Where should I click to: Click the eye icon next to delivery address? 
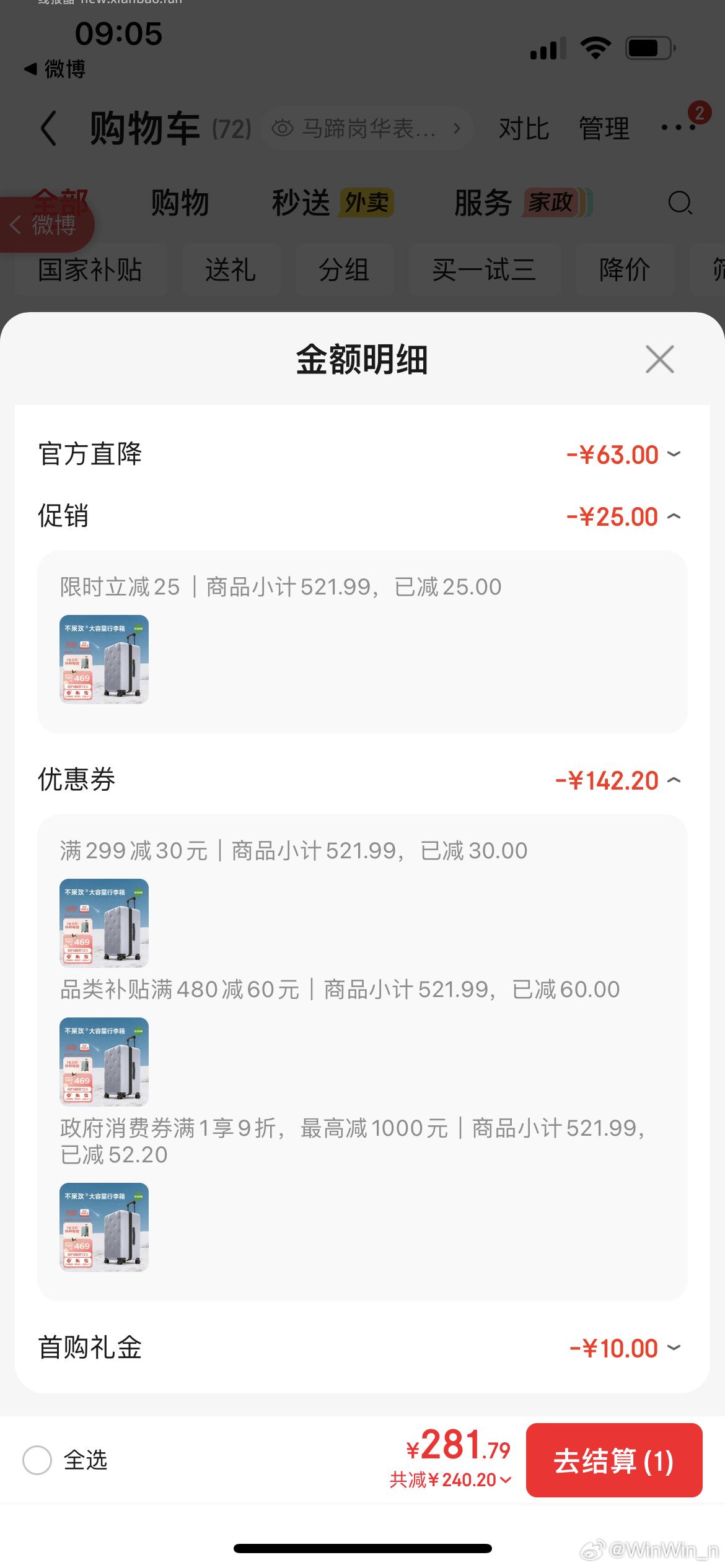click(x=283, y=128)
